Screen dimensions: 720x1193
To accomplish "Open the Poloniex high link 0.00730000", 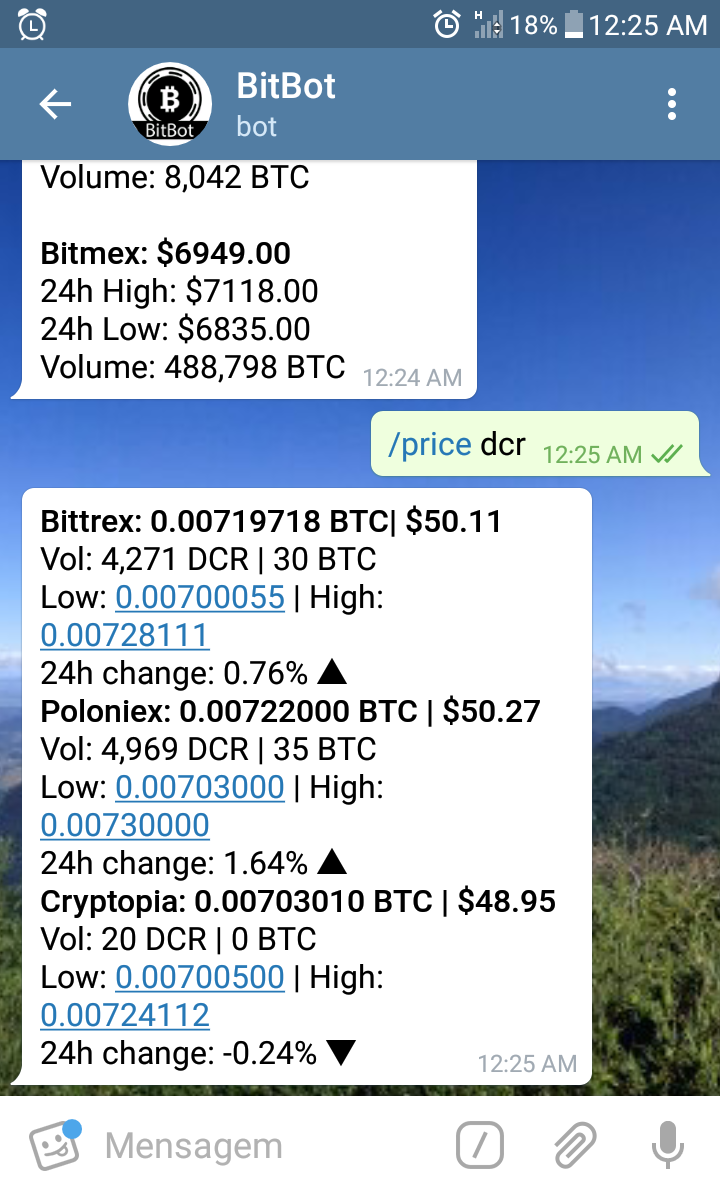I will 125,825.
